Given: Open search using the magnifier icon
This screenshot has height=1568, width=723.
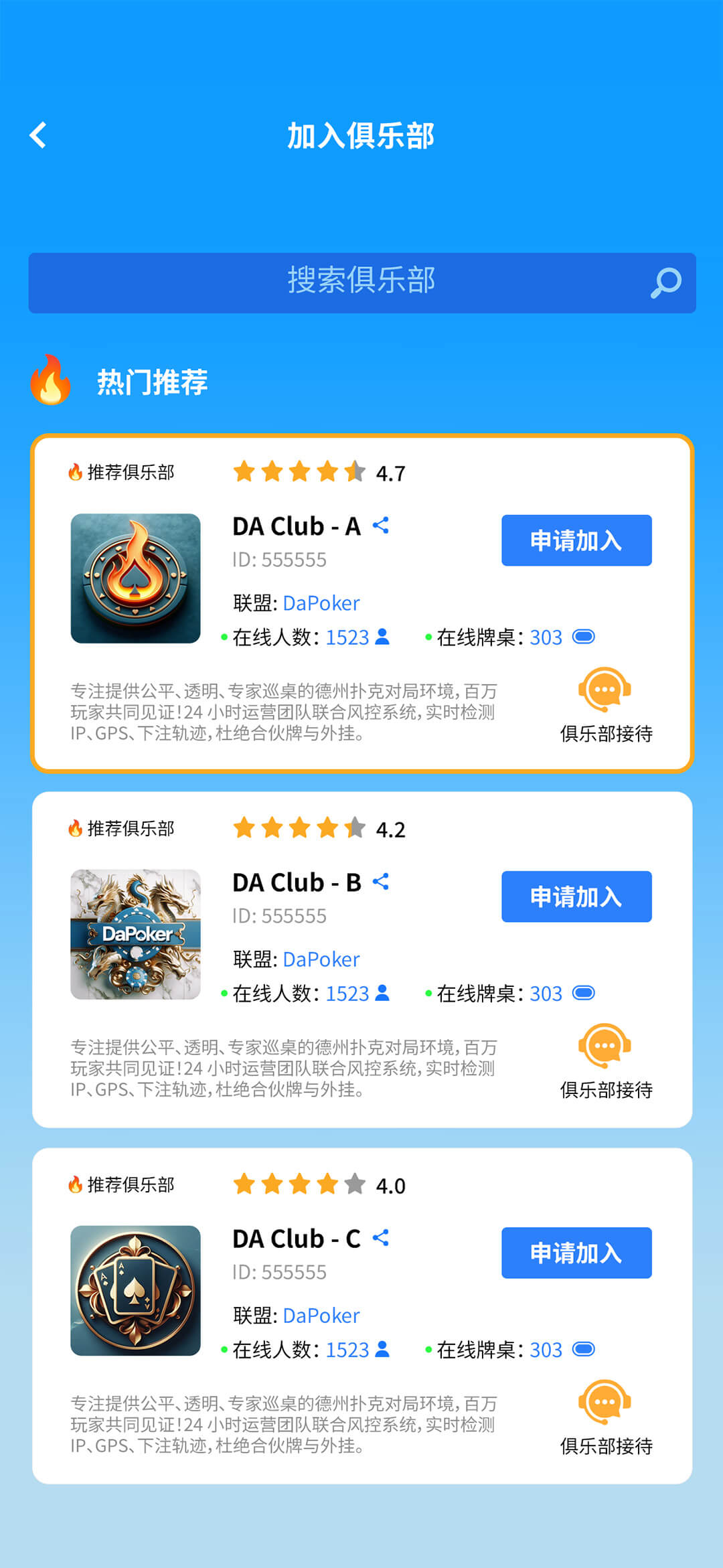Looking at the screenshot, I should (665, 283).
